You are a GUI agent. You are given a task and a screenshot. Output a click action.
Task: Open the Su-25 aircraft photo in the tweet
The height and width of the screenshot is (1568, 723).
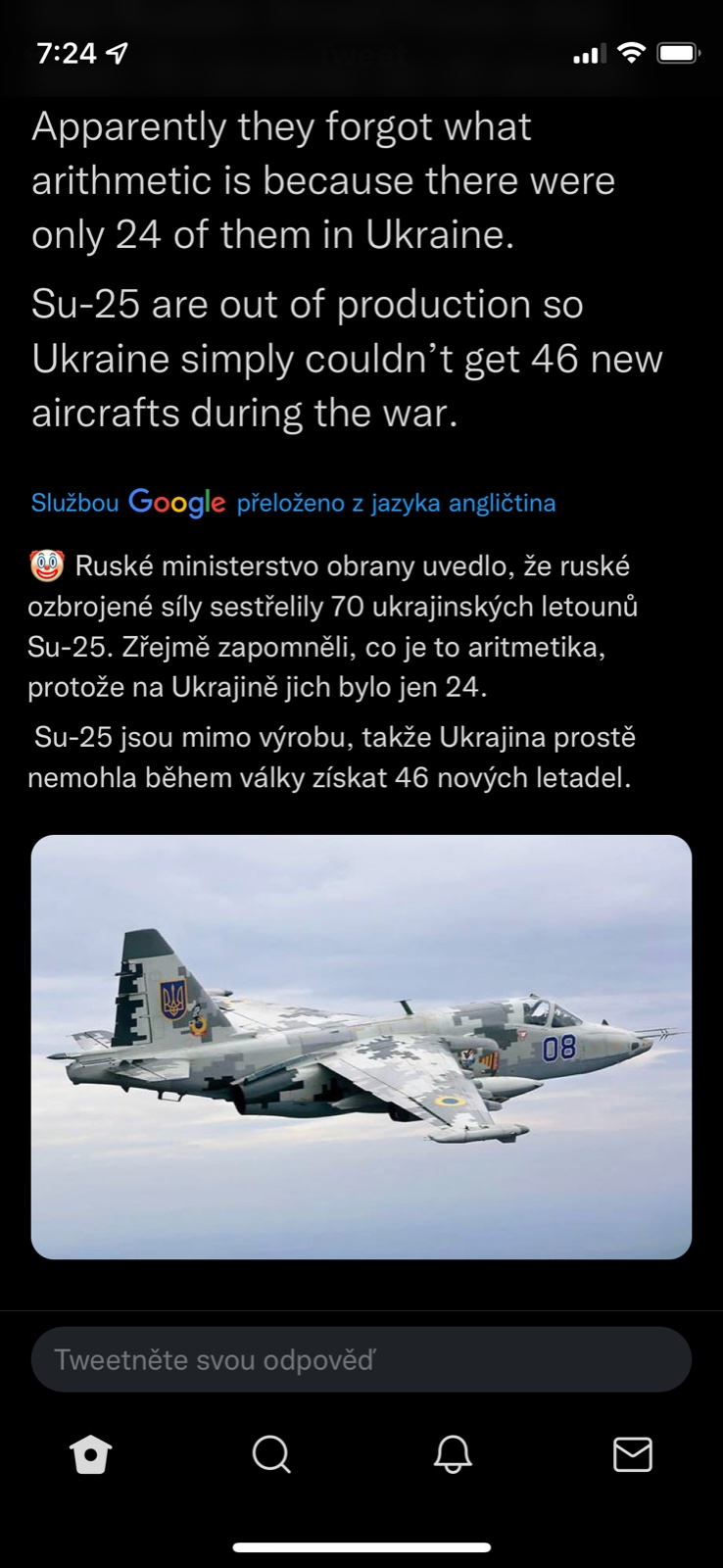tap(361, 1046)
